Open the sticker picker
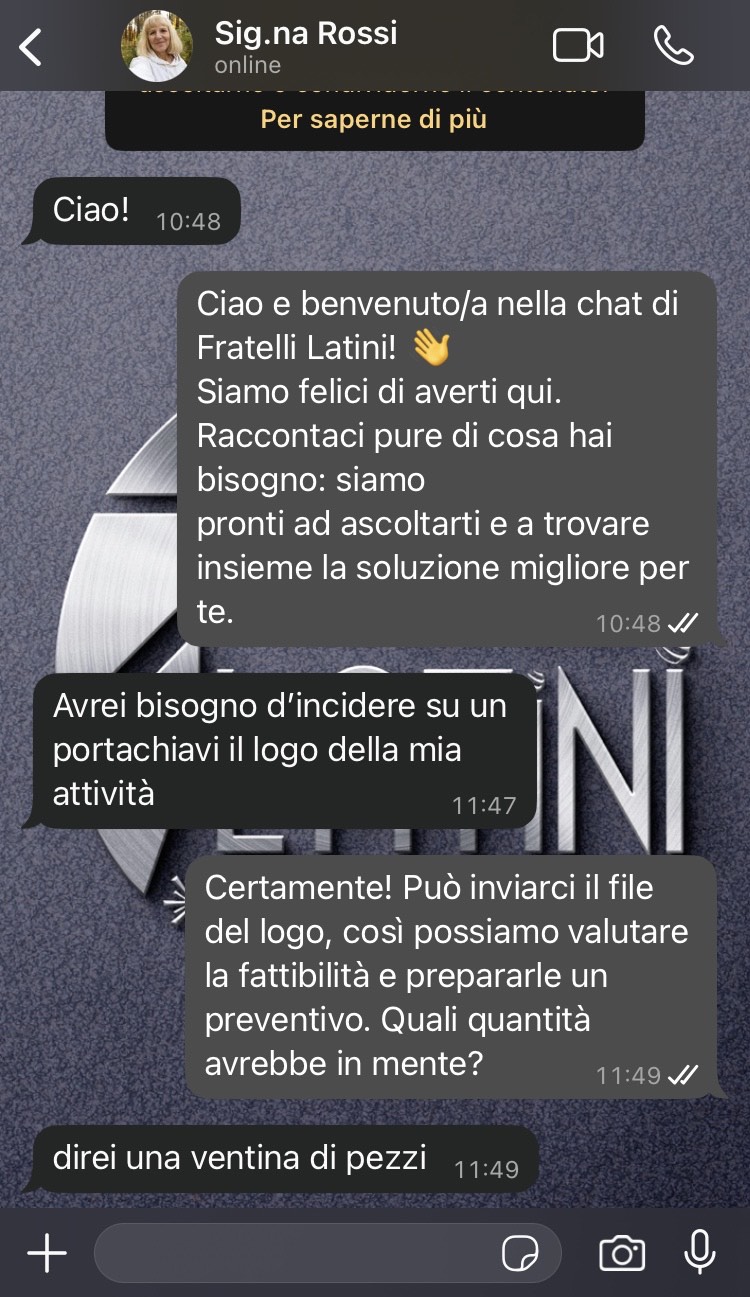 [x=521, y=1252]
